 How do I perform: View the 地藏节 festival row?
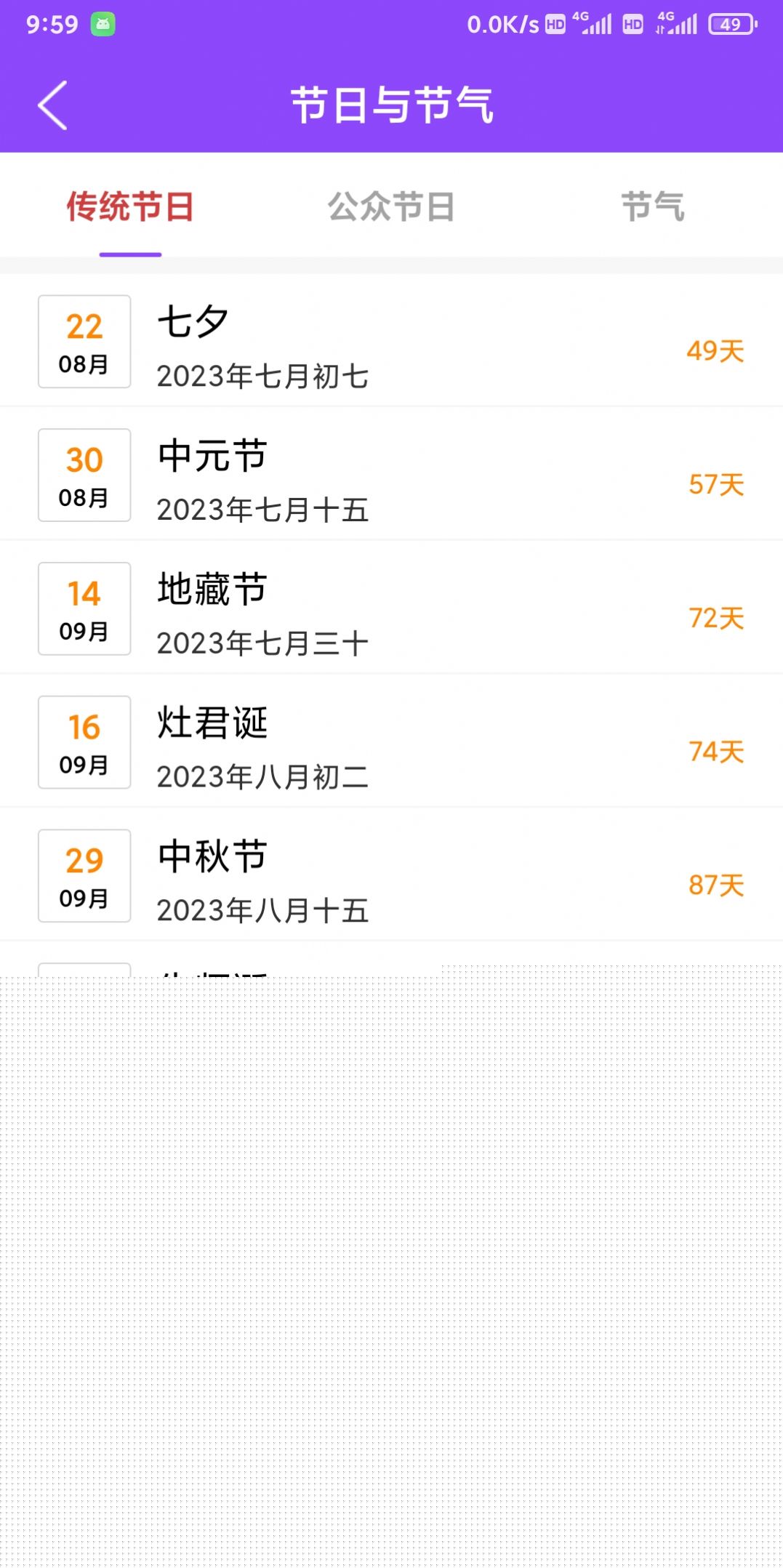[391, 609]
